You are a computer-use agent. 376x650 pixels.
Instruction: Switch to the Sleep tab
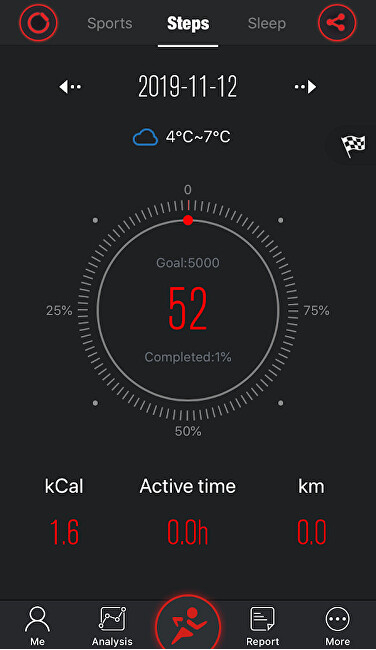[267, 23]
